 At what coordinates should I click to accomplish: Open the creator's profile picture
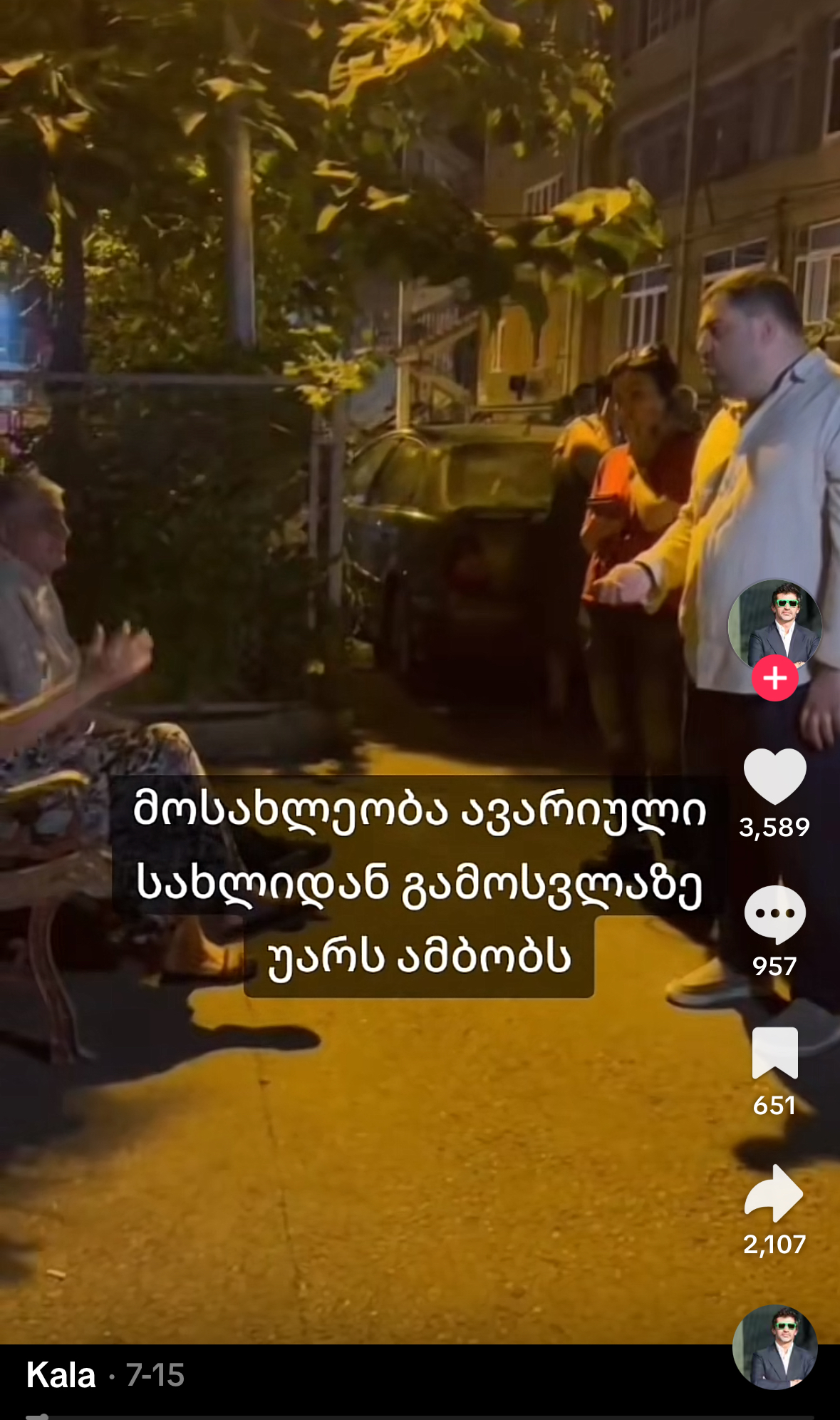click(774, 624)
